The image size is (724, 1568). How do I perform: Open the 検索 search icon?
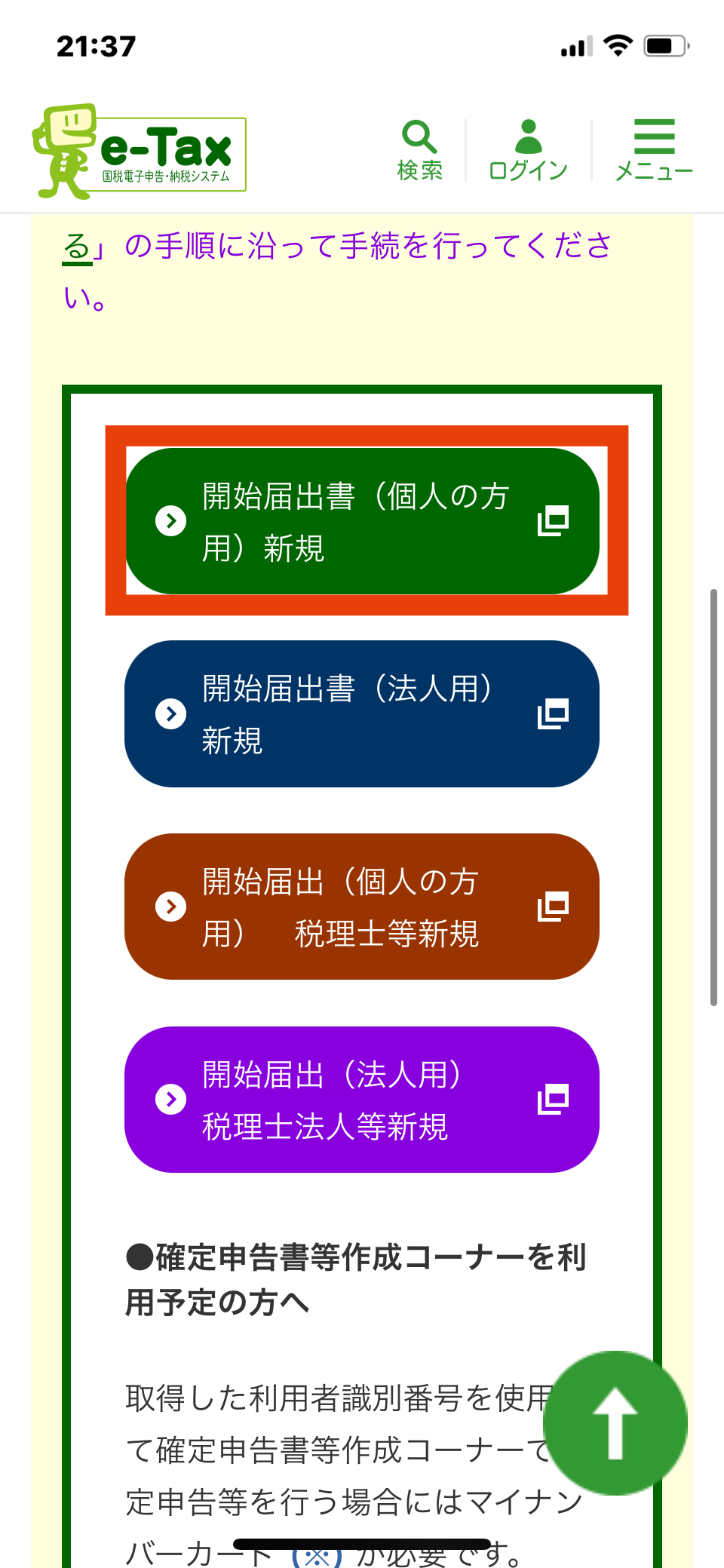(x=419, y=150)
